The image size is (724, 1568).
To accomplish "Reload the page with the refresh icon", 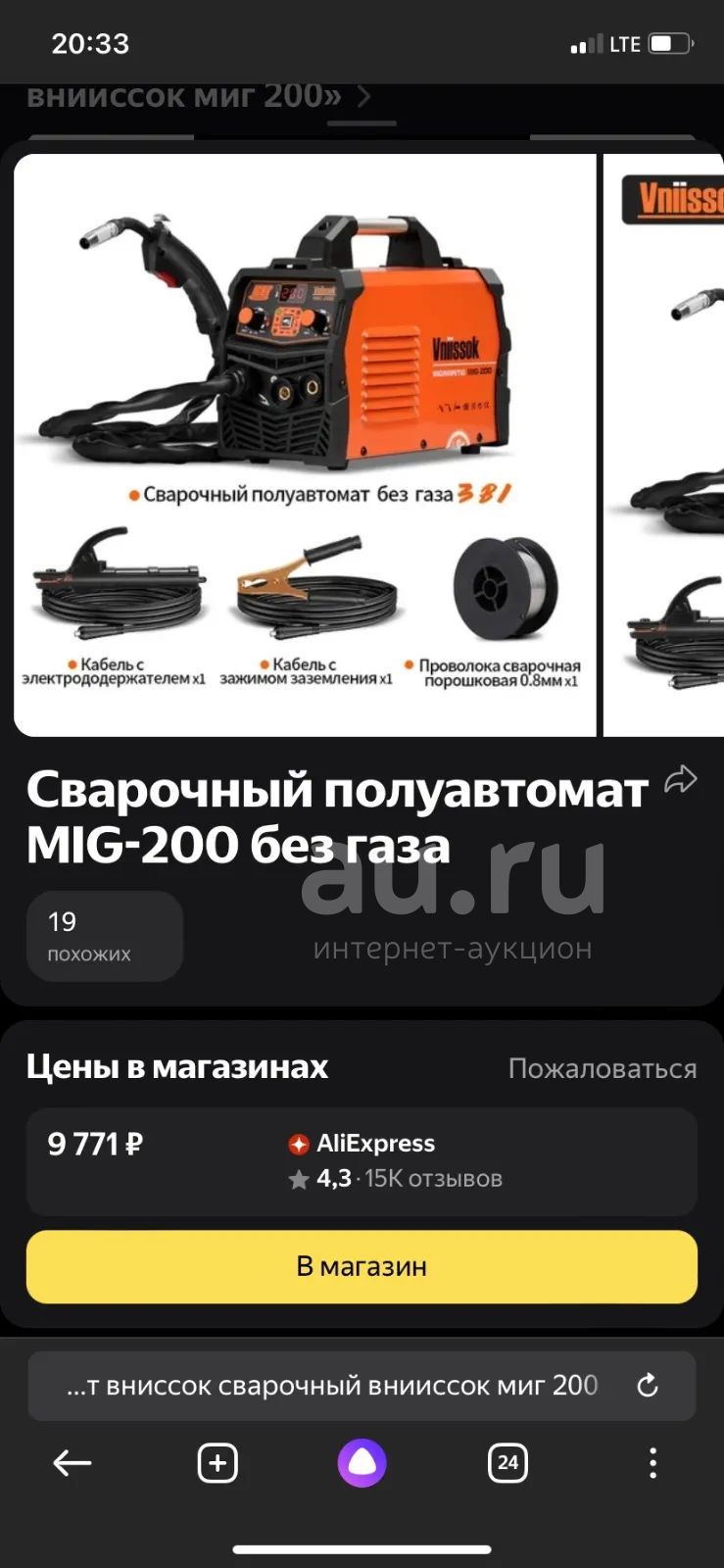I will [x=648, y=1386].
